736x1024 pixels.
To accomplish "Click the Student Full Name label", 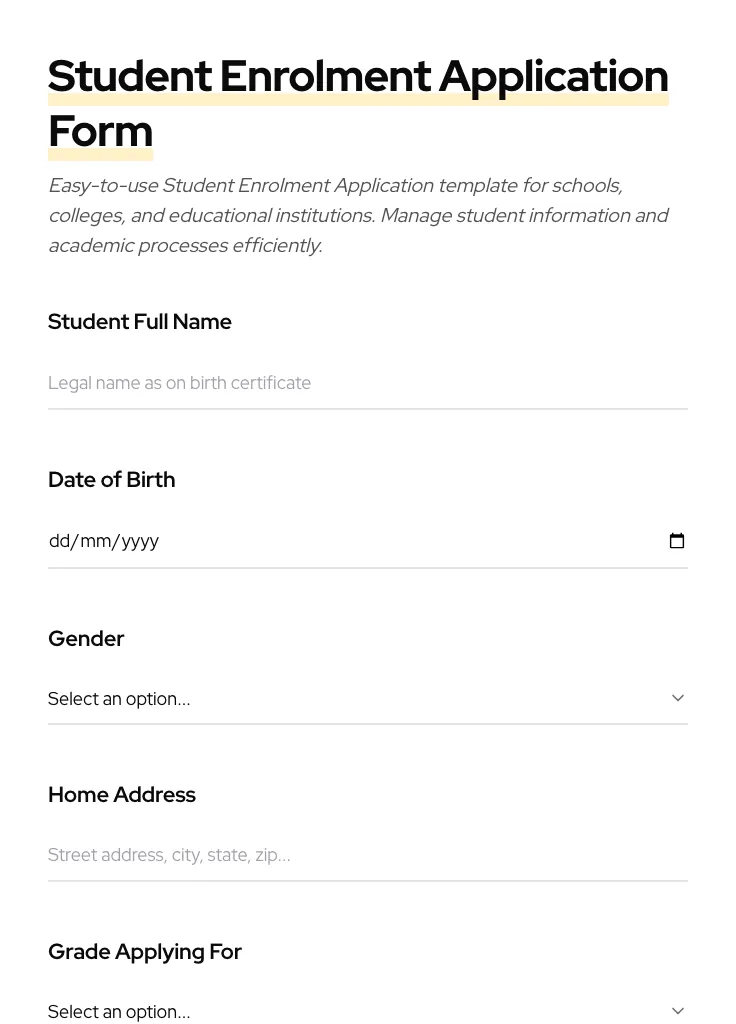I will click(x=139, y=321).
